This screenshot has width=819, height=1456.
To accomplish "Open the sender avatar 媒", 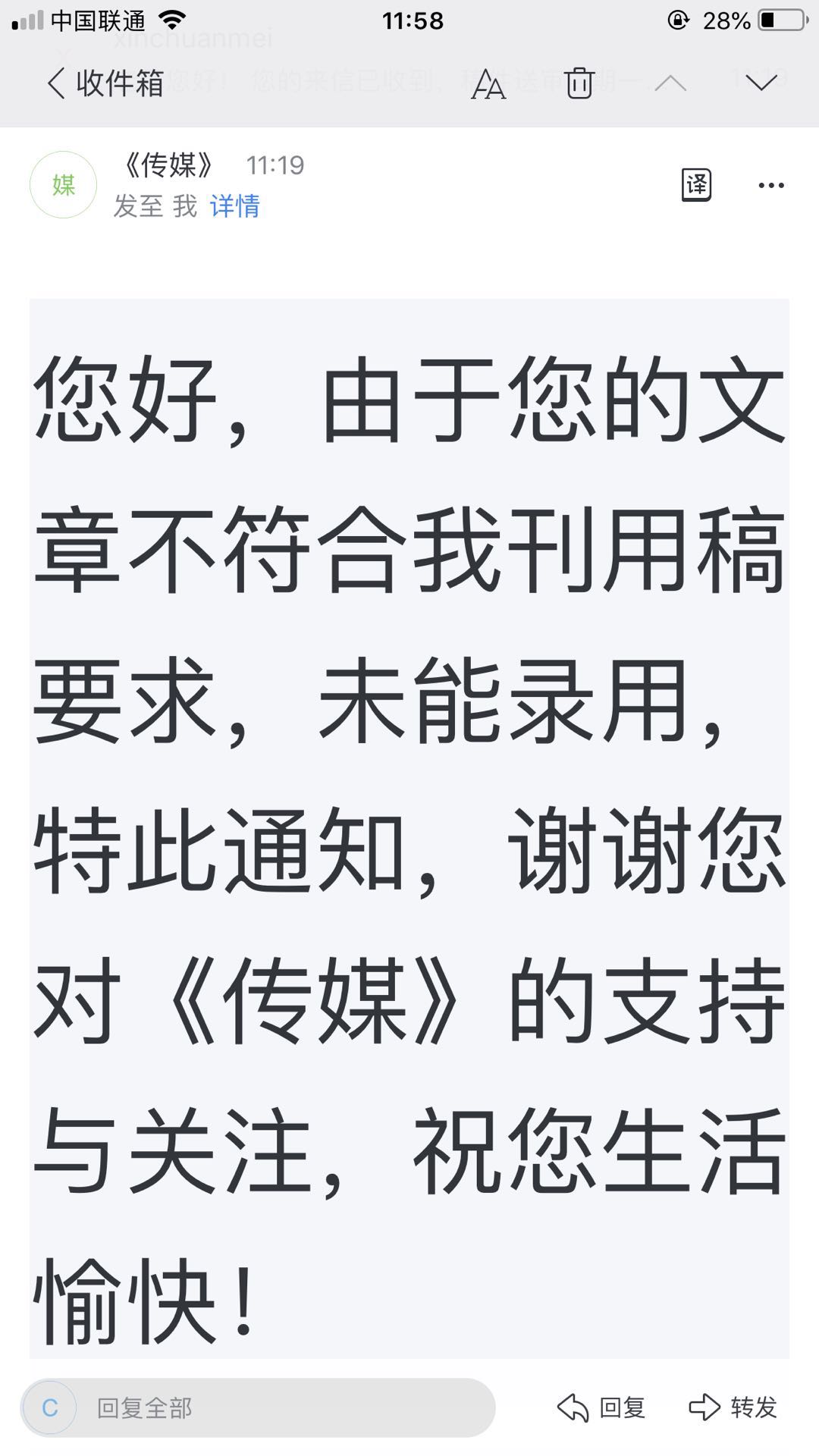I will click(x=63, y=185).
